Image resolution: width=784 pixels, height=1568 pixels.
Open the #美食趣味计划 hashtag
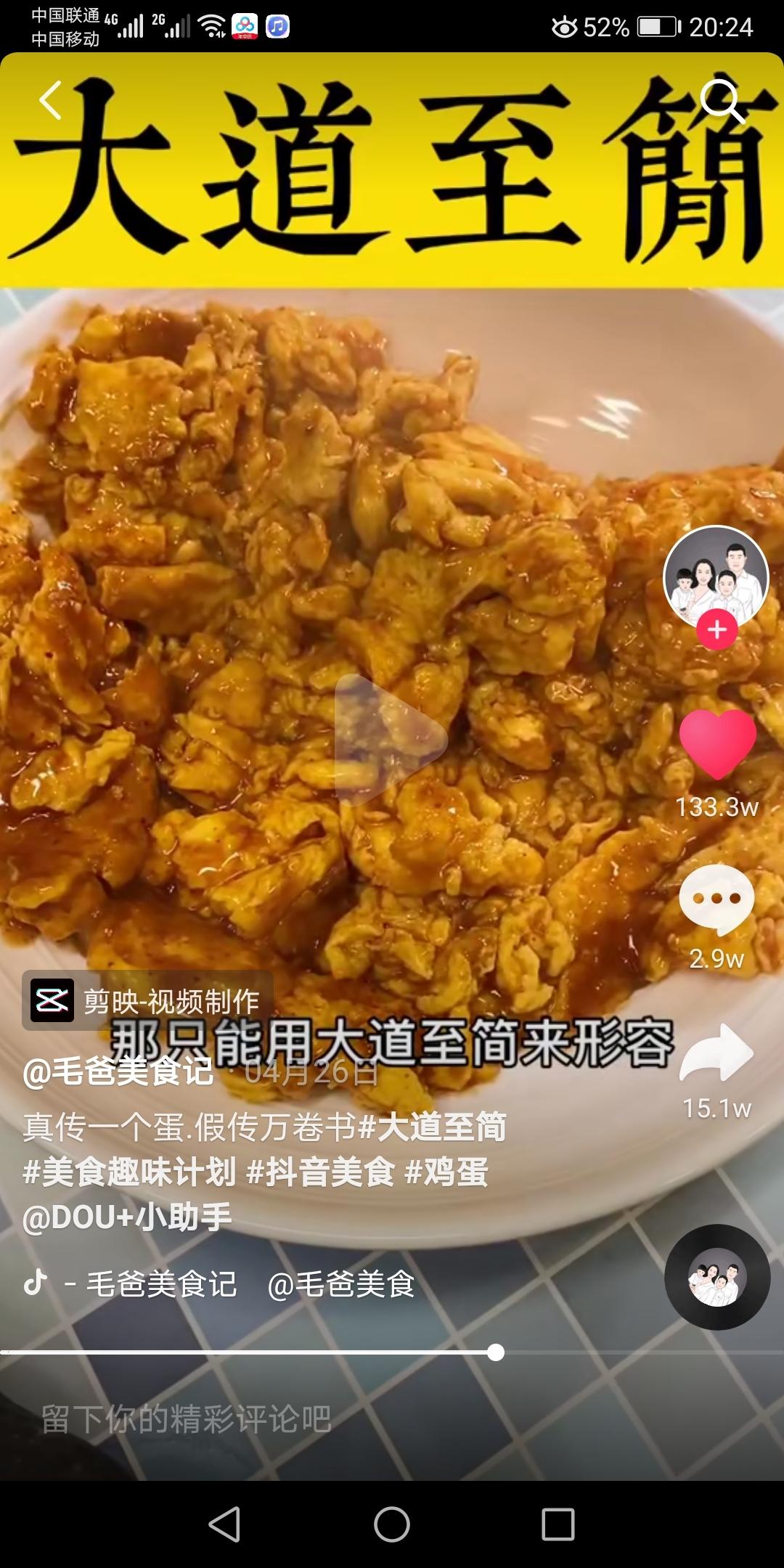[x=129, y=1172]
